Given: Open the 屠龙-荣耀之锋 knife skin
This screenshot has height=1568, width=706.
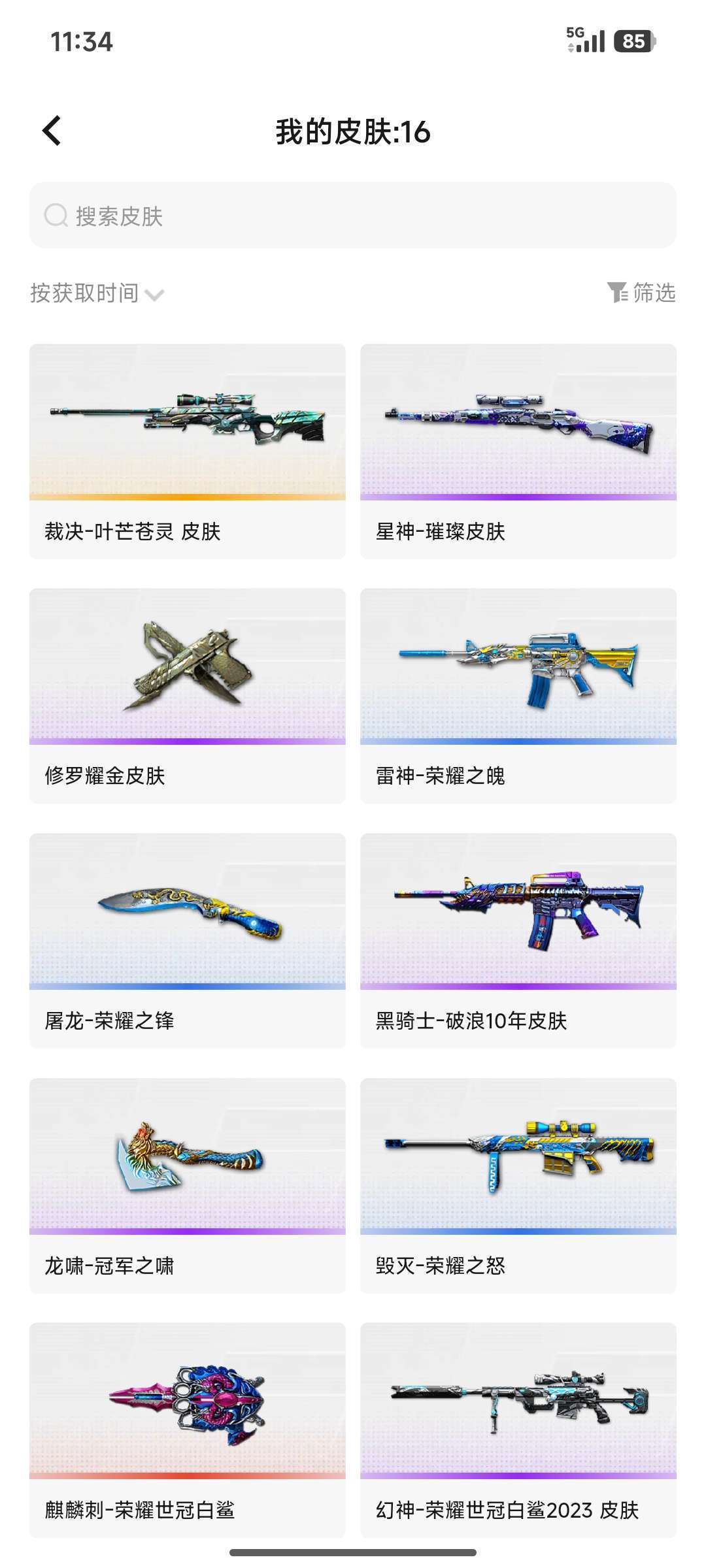Looking at the screenshot, I should pos(188,940).
